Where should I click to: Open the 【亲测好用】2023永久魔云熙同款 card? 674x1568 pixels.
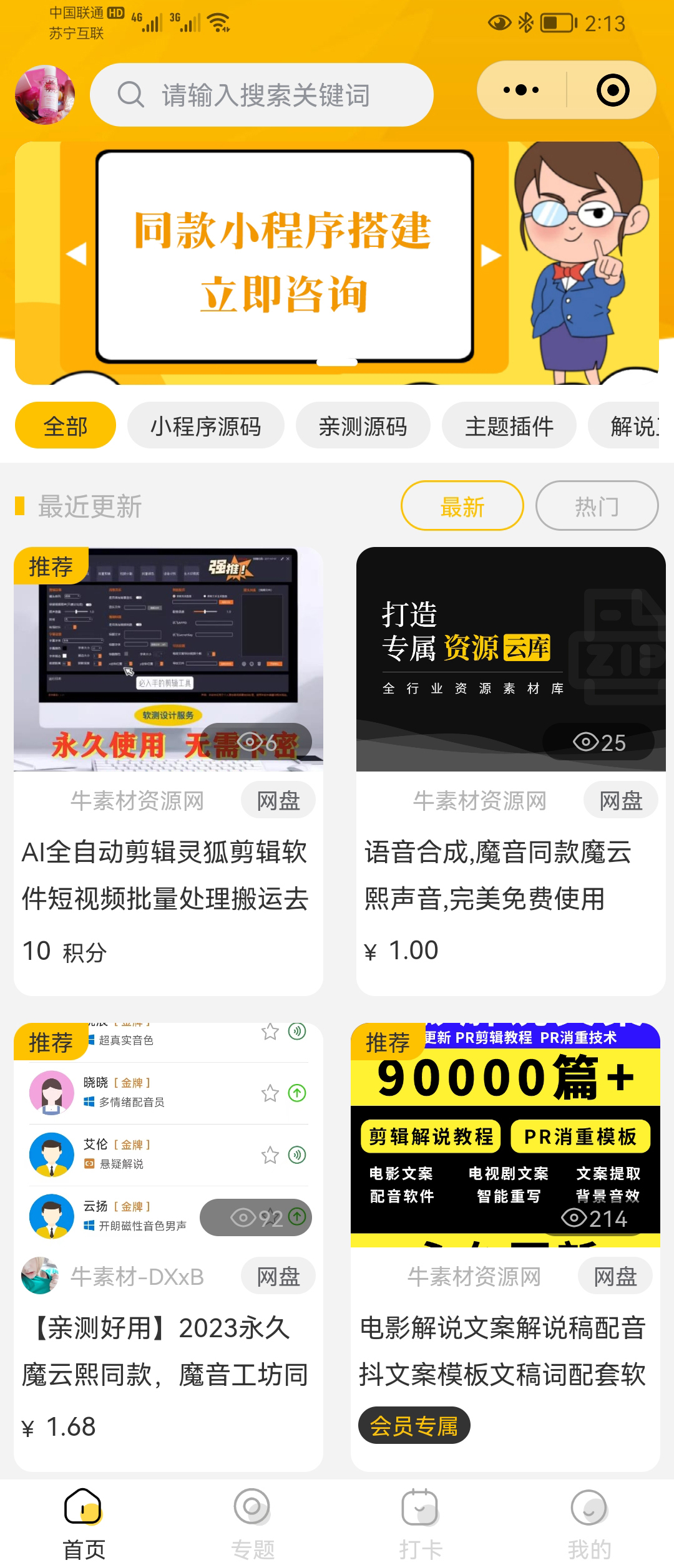pos(165,1351)
